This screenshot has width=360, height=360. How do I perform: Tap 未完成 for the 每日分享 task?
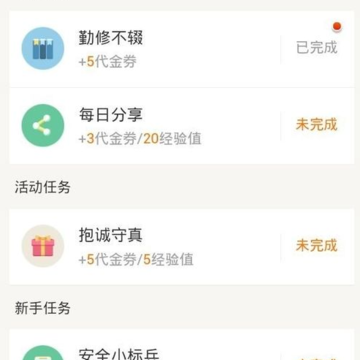(x=317, y=125)
